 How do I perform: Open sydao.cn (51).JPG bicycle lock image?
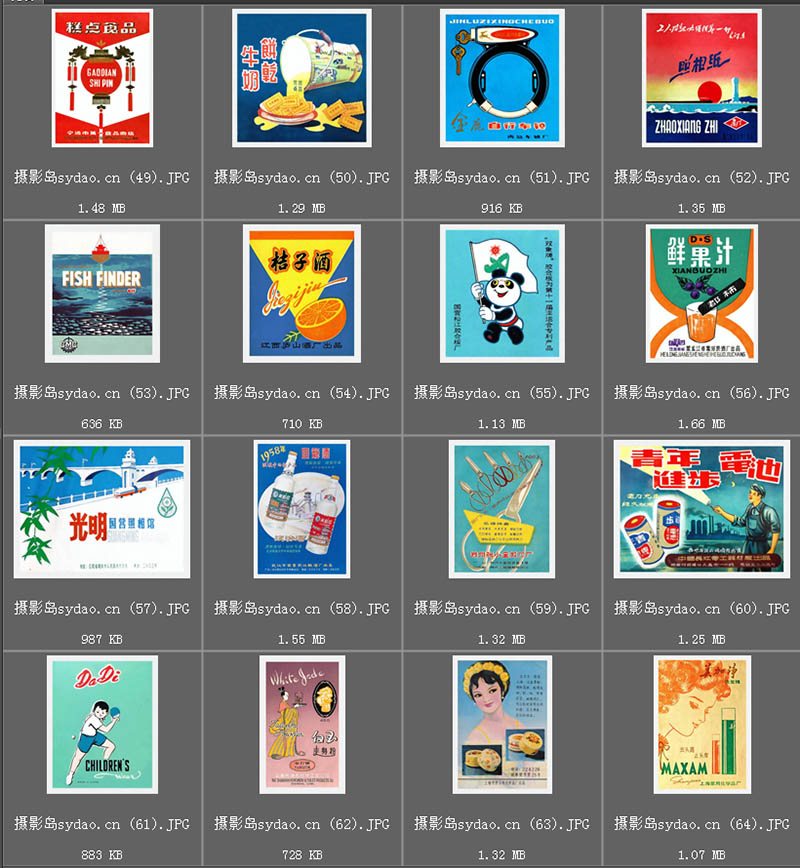(x=501, y=78)
